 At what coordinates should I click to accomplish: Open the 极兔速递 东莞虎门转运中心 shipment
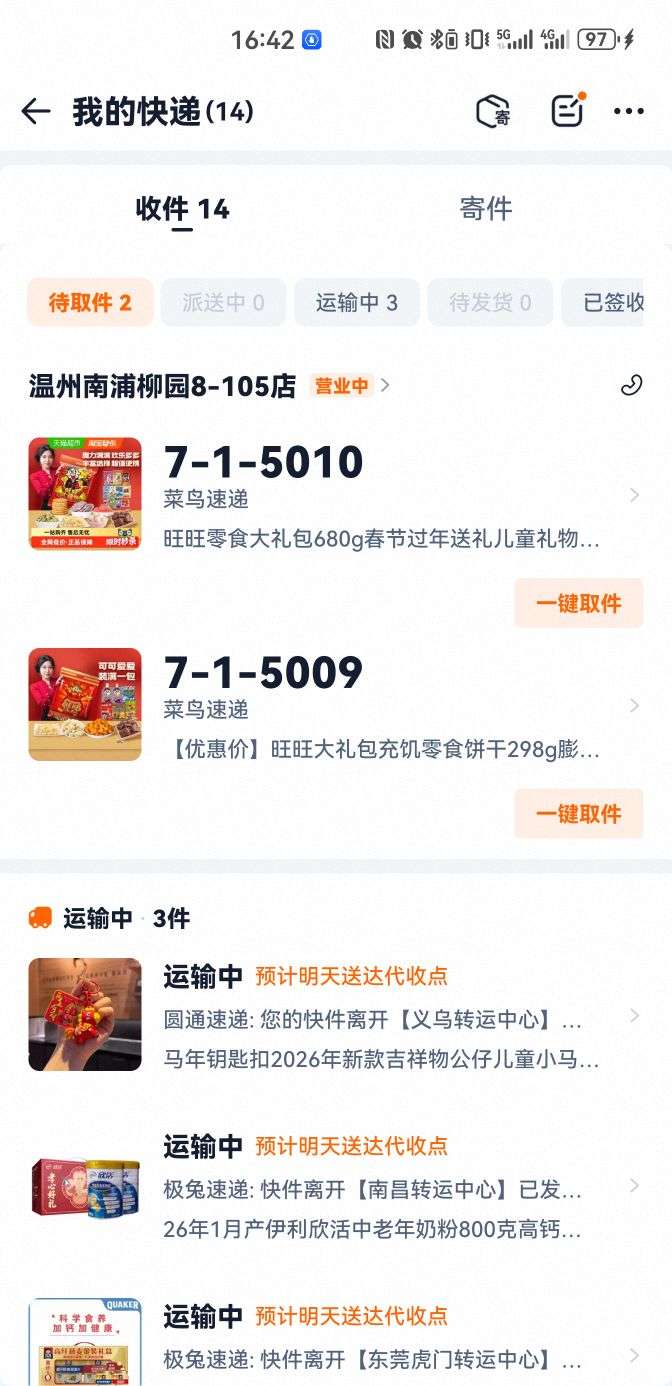[380, 1340]
